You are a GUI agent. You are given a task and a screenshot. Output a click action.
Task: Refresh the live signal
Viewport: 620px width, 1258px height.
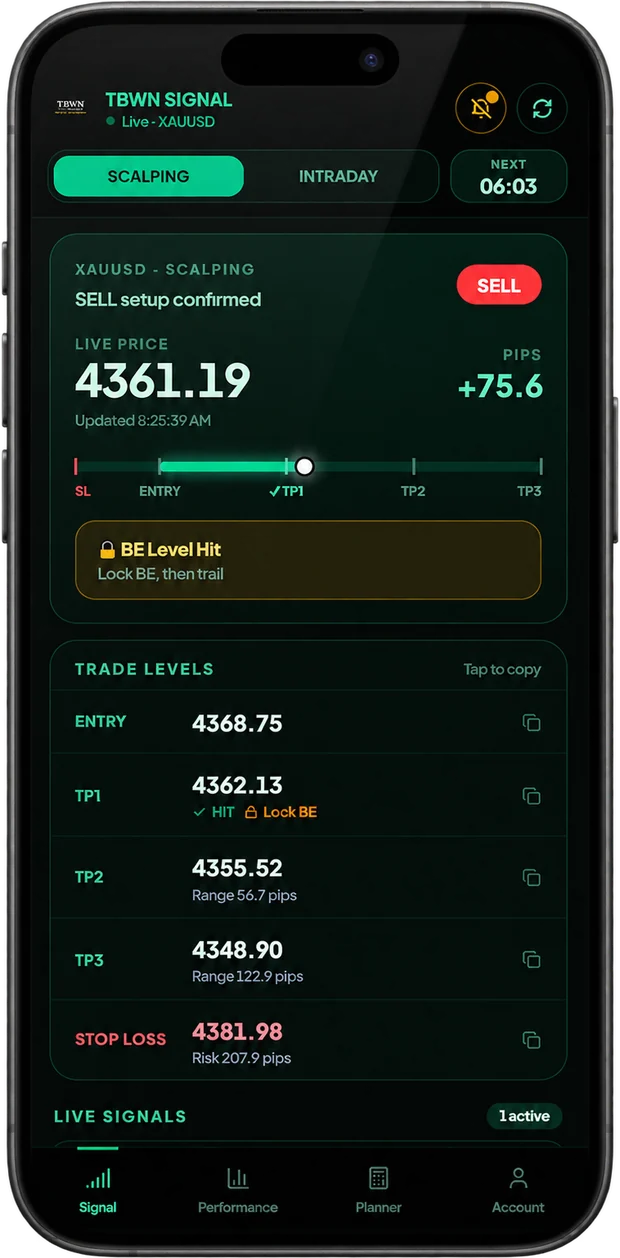coord(542,108)
